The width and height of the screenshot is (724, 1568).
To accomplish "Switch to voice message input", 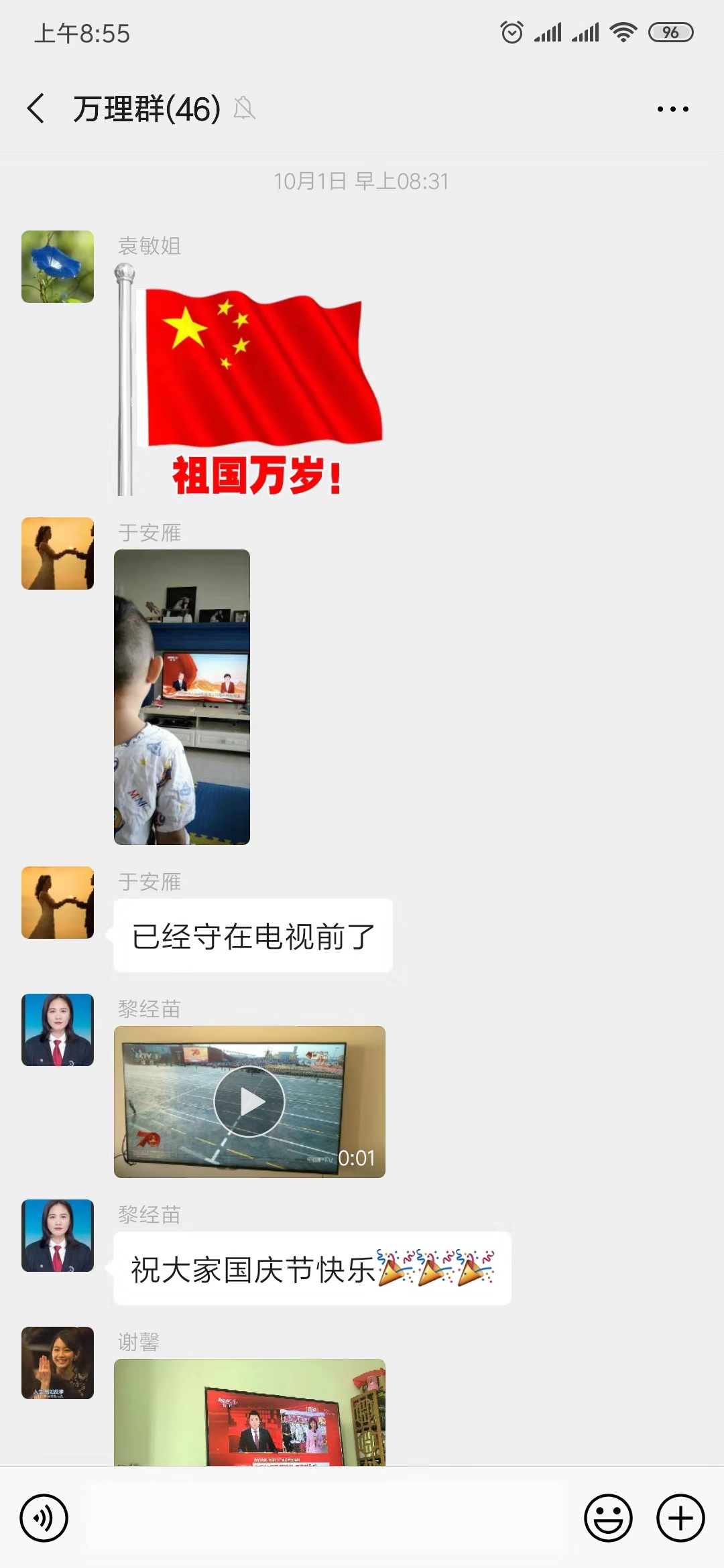I will [x=44, y=1518].
